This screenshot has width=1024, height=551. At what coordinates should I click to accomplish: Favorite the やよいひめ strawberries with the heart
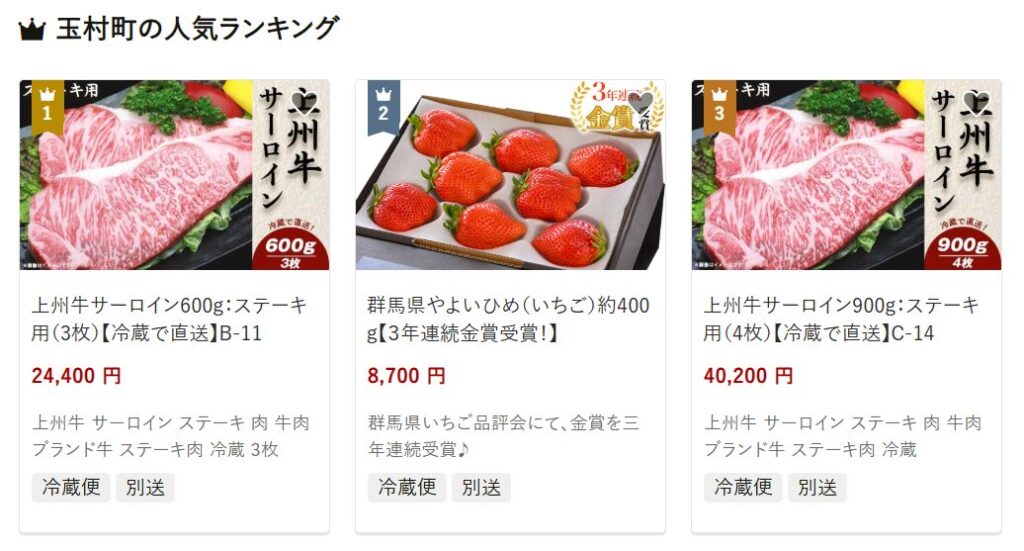(640, 102)
